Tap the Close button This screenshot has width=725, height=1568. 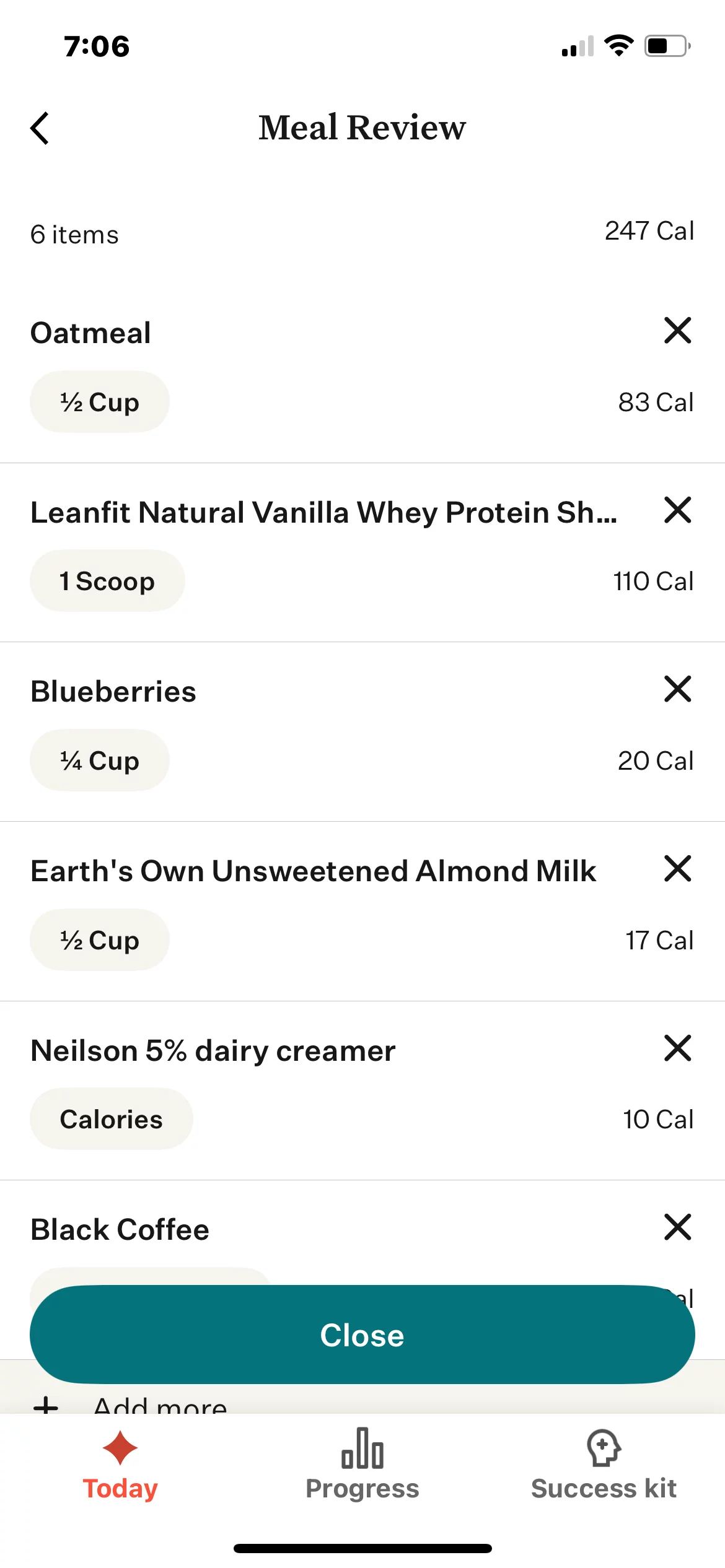pos(362,1335)
